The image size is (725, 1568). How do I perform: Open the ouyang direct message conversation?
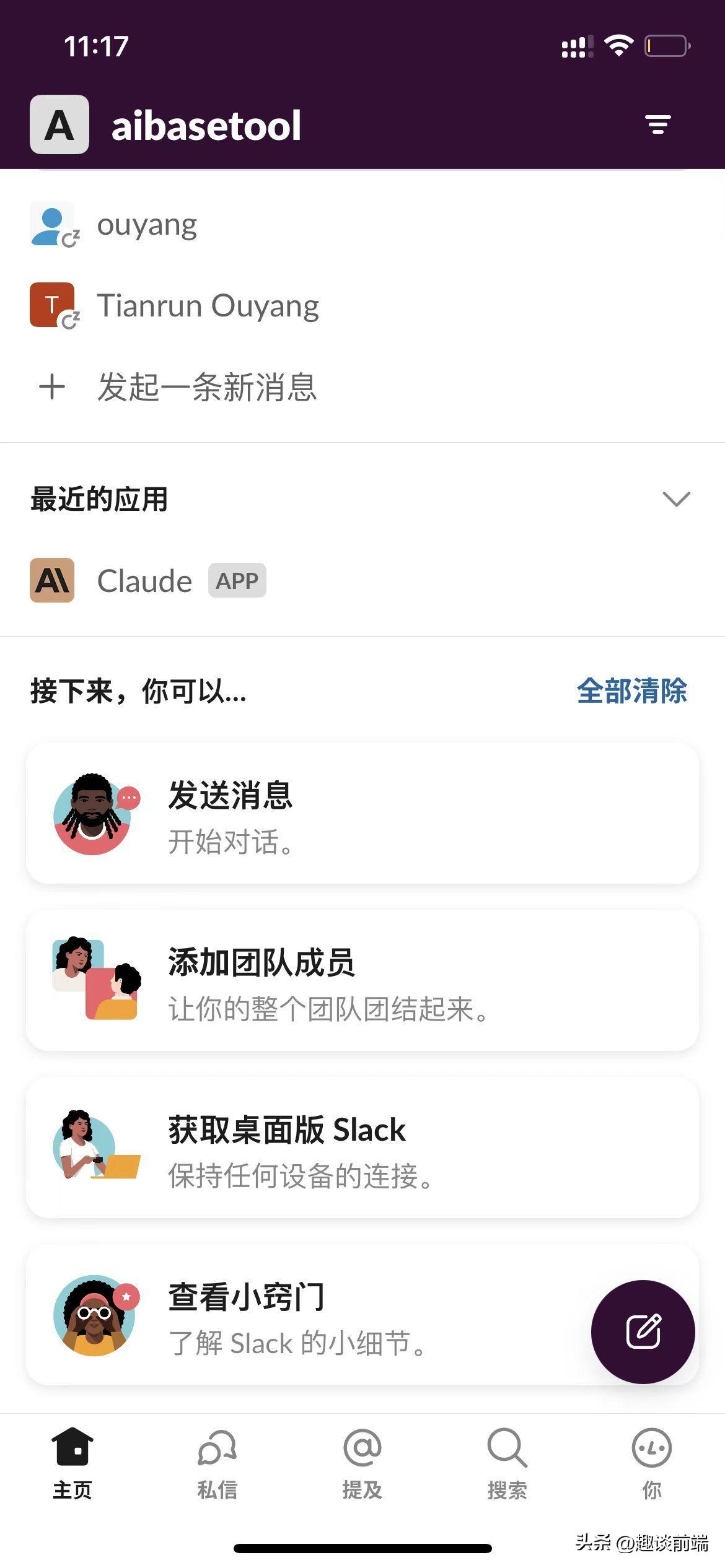pyautogui.click(x=147, y=225)
